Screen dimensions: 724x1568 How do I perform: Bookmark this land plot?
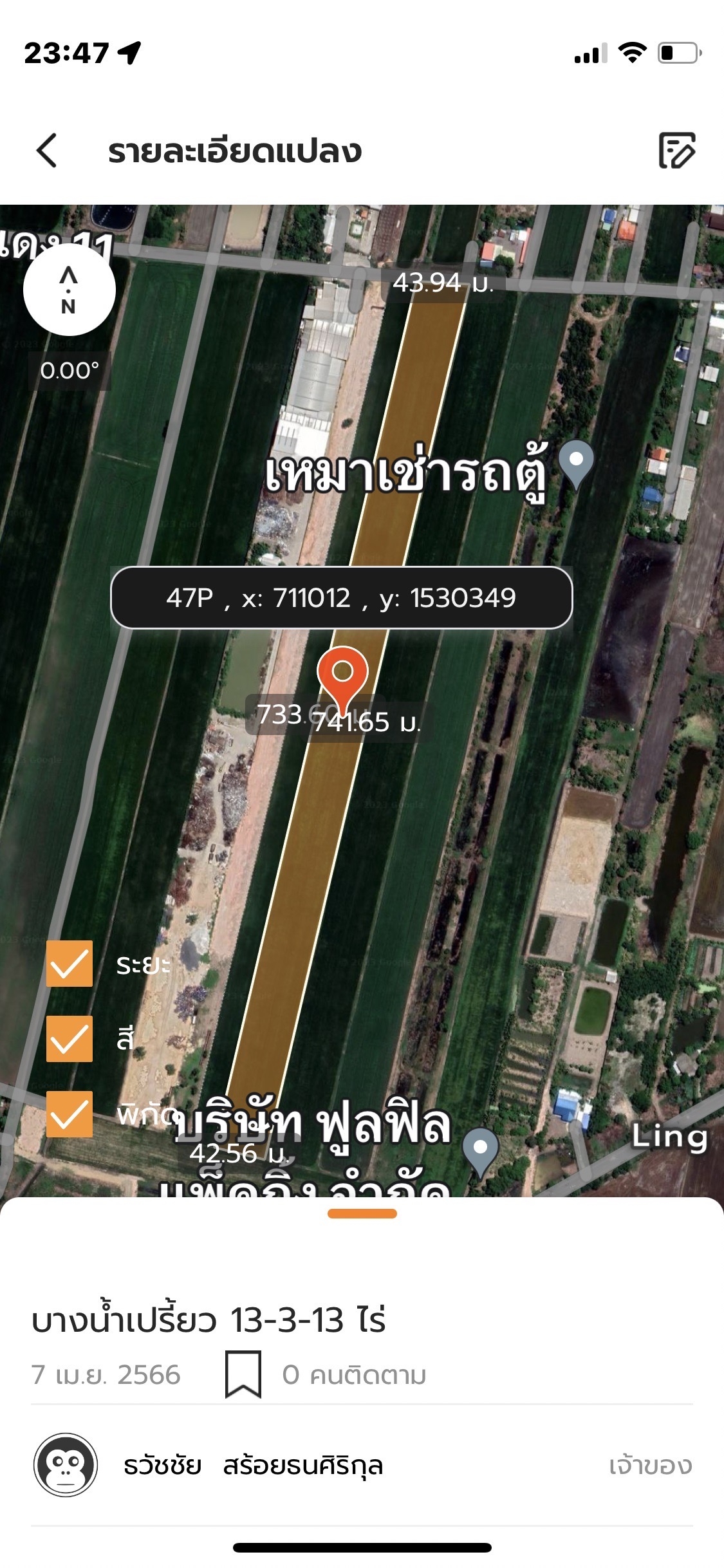pos(243,1374)
